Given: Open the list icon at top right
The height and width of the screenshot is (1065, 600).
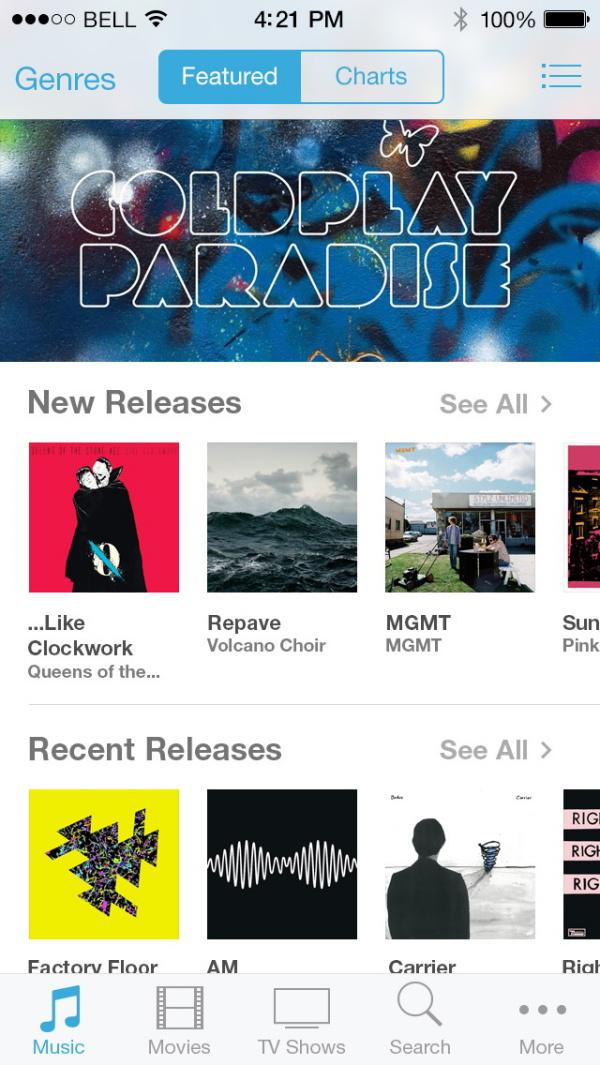Looking at the screenshot, I should [x=561, y=76].
